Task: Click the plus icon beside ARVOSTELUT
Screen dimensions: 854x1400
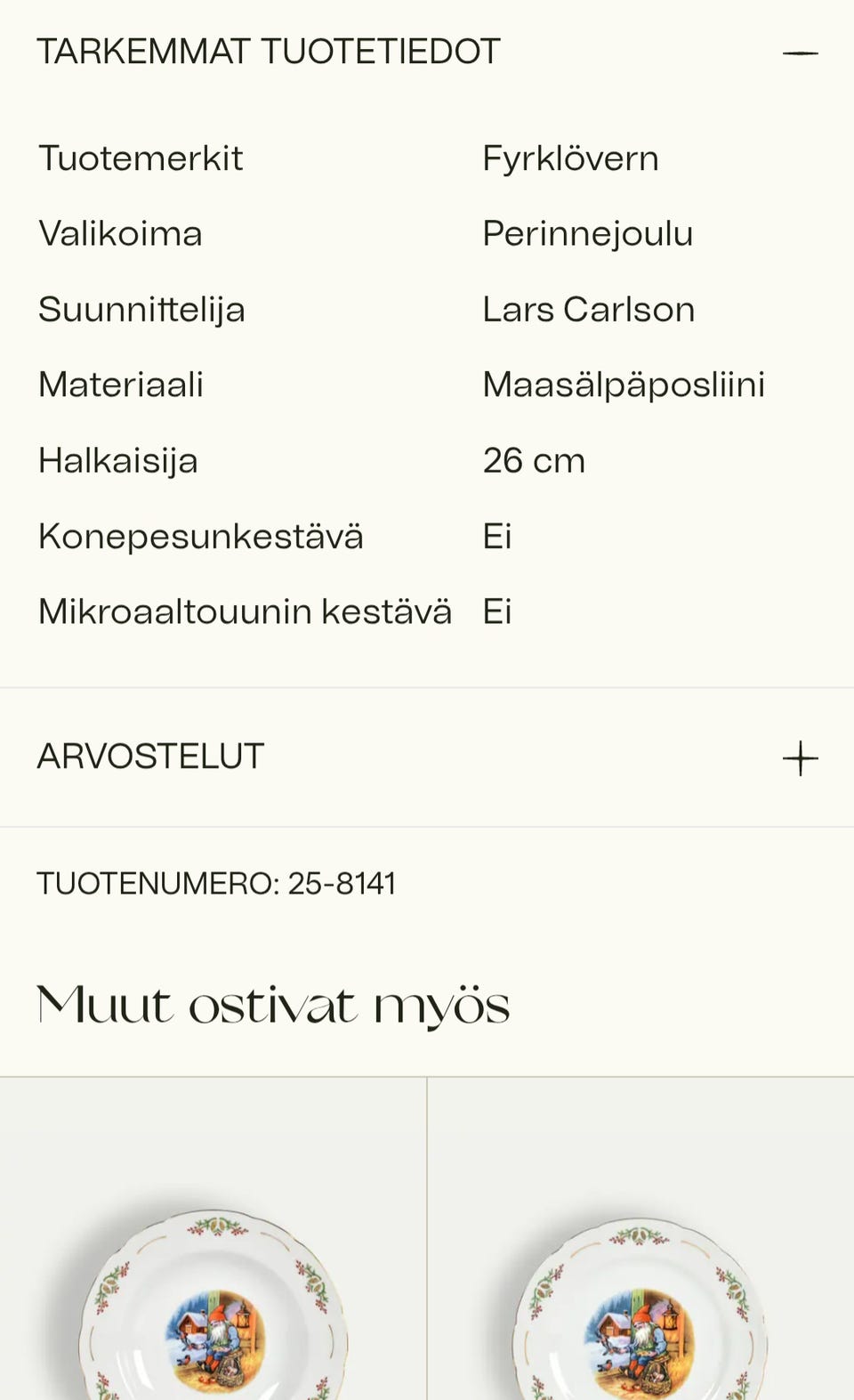Action: pyautogui.click(x=800, y=757)
